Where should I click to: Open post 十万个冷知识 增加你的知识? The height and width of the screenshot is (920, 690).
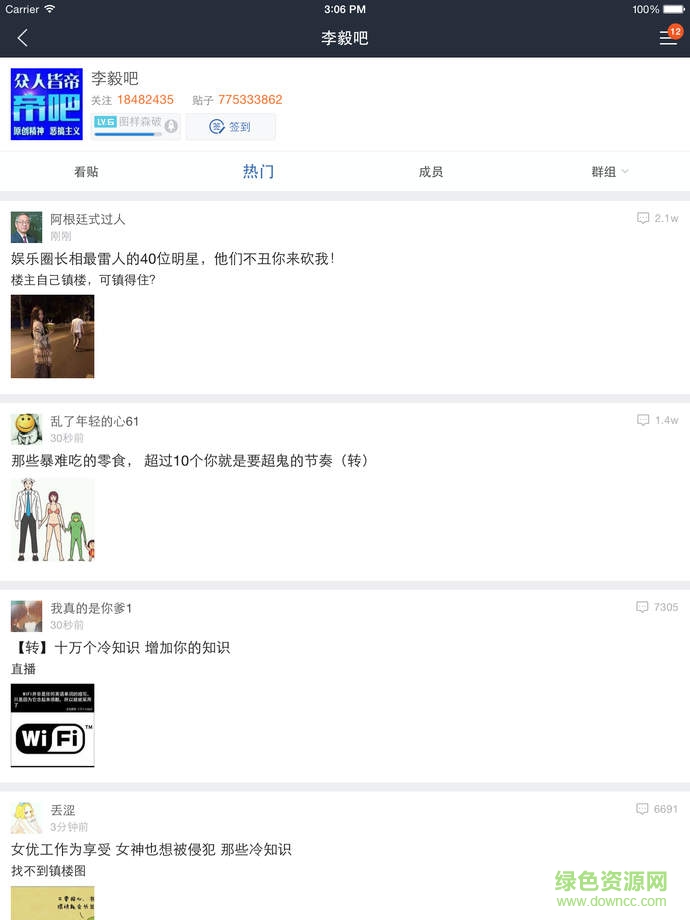(120, 647)
